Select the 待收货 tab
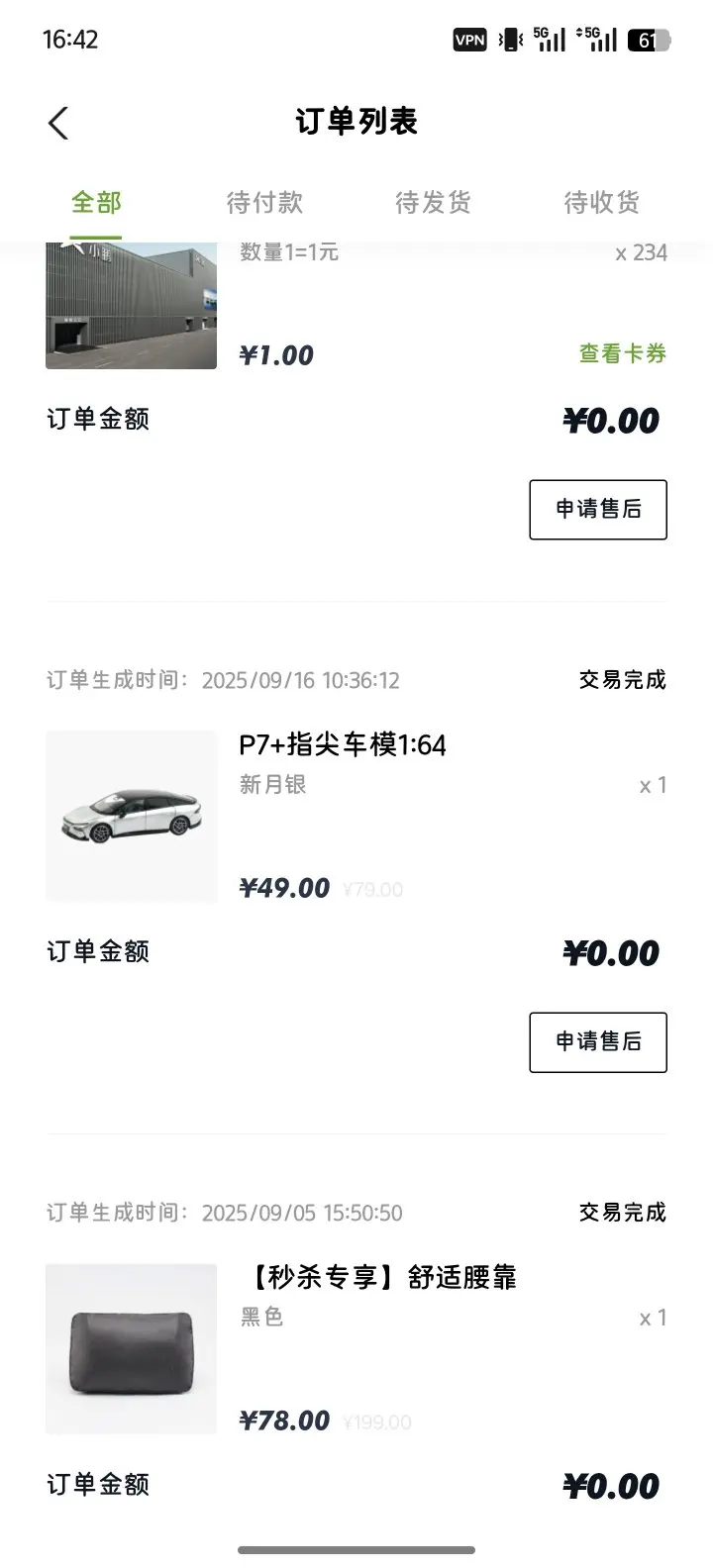This screenshot has height=1568, width=713. (601, 203)
